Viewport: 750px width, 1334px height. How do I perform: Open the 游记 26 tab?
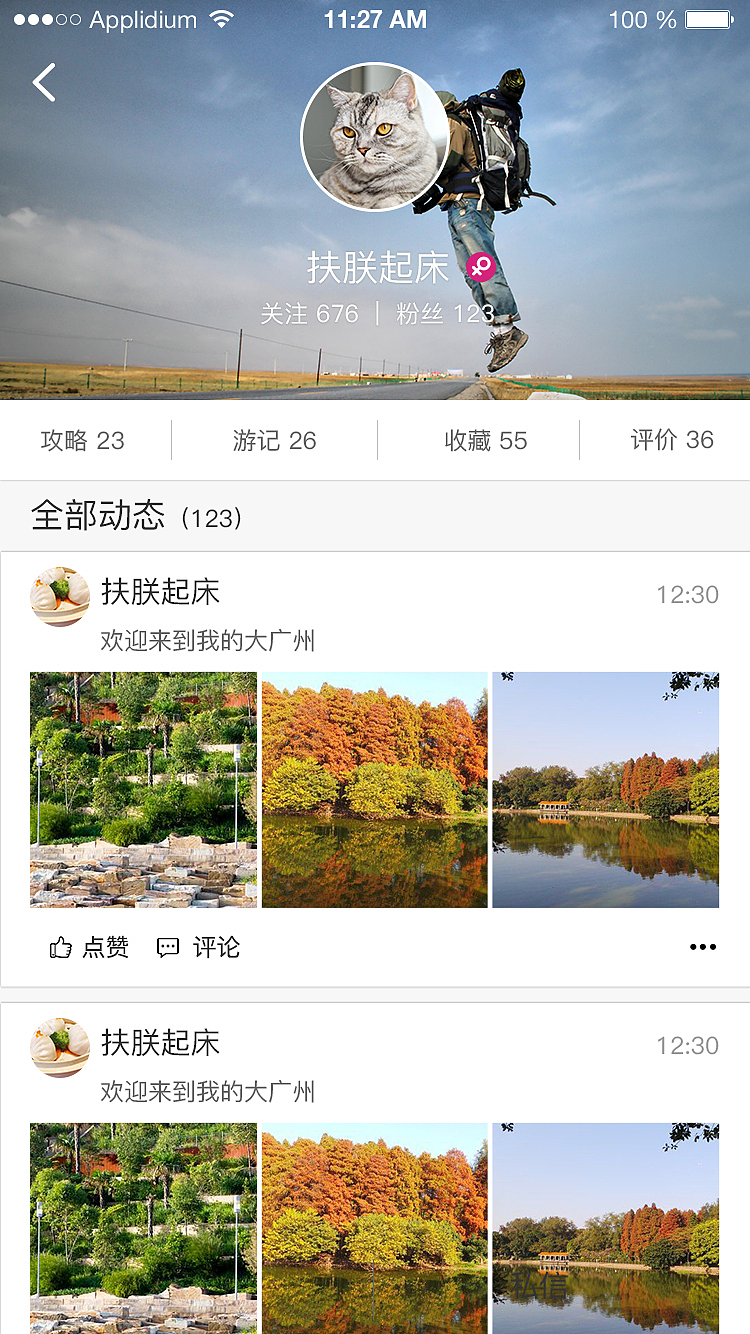pyautogui.click(x=273, y=440)
